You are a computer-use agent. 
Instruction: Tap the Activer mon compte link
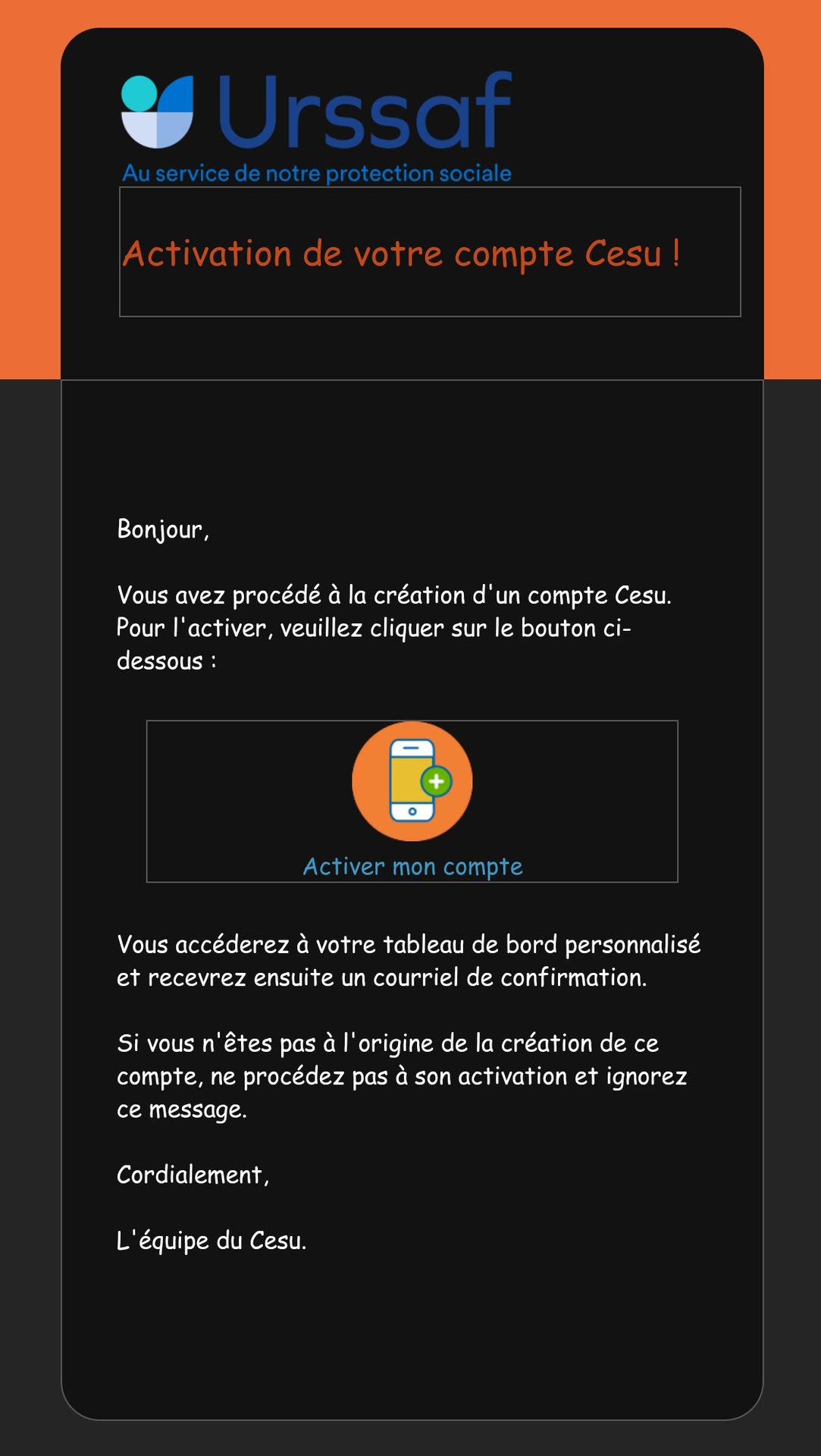click(x=412, y=867)
